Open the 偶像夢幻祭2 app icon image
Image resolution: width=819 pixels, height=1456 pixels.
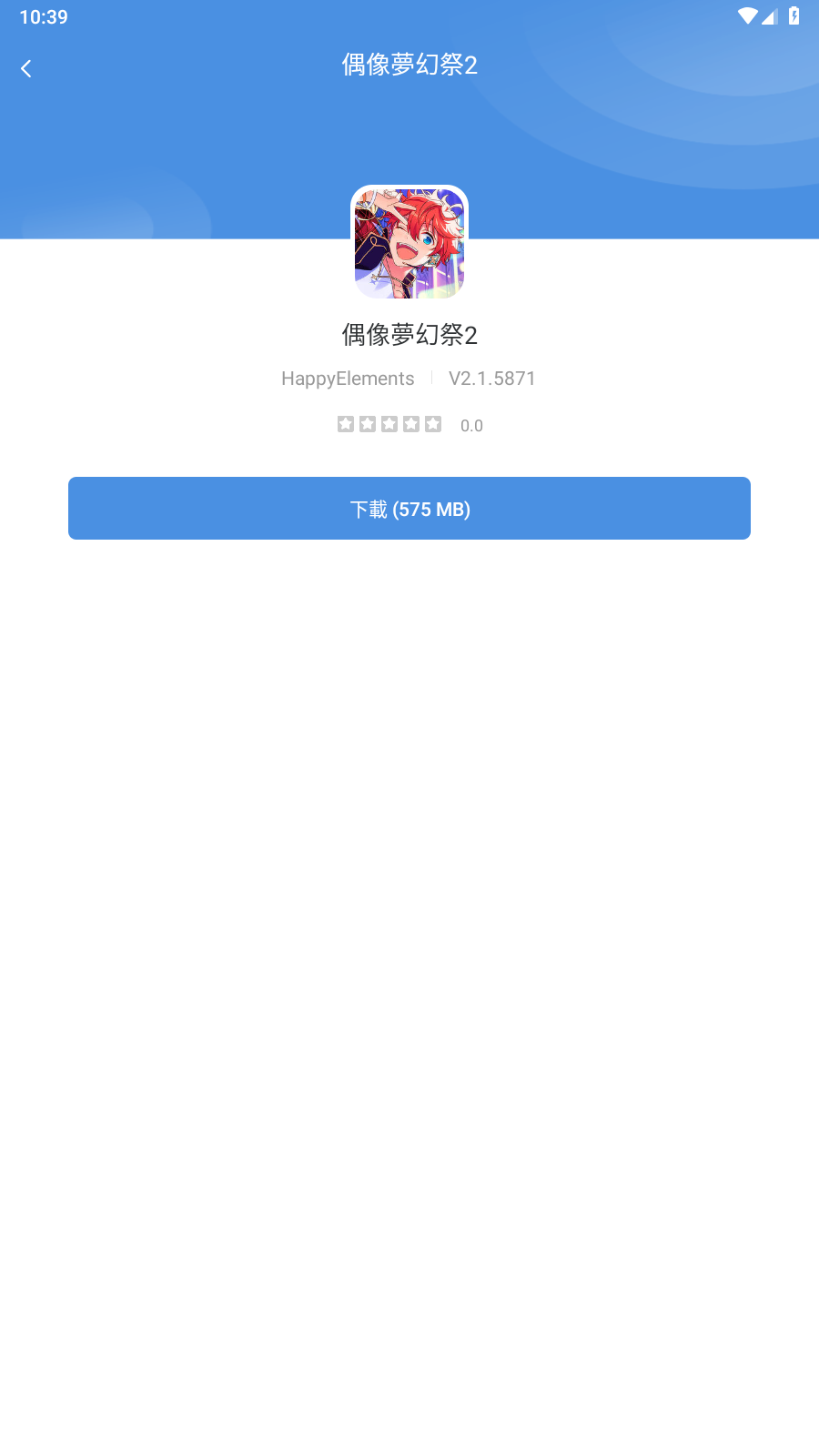(409, 243)
